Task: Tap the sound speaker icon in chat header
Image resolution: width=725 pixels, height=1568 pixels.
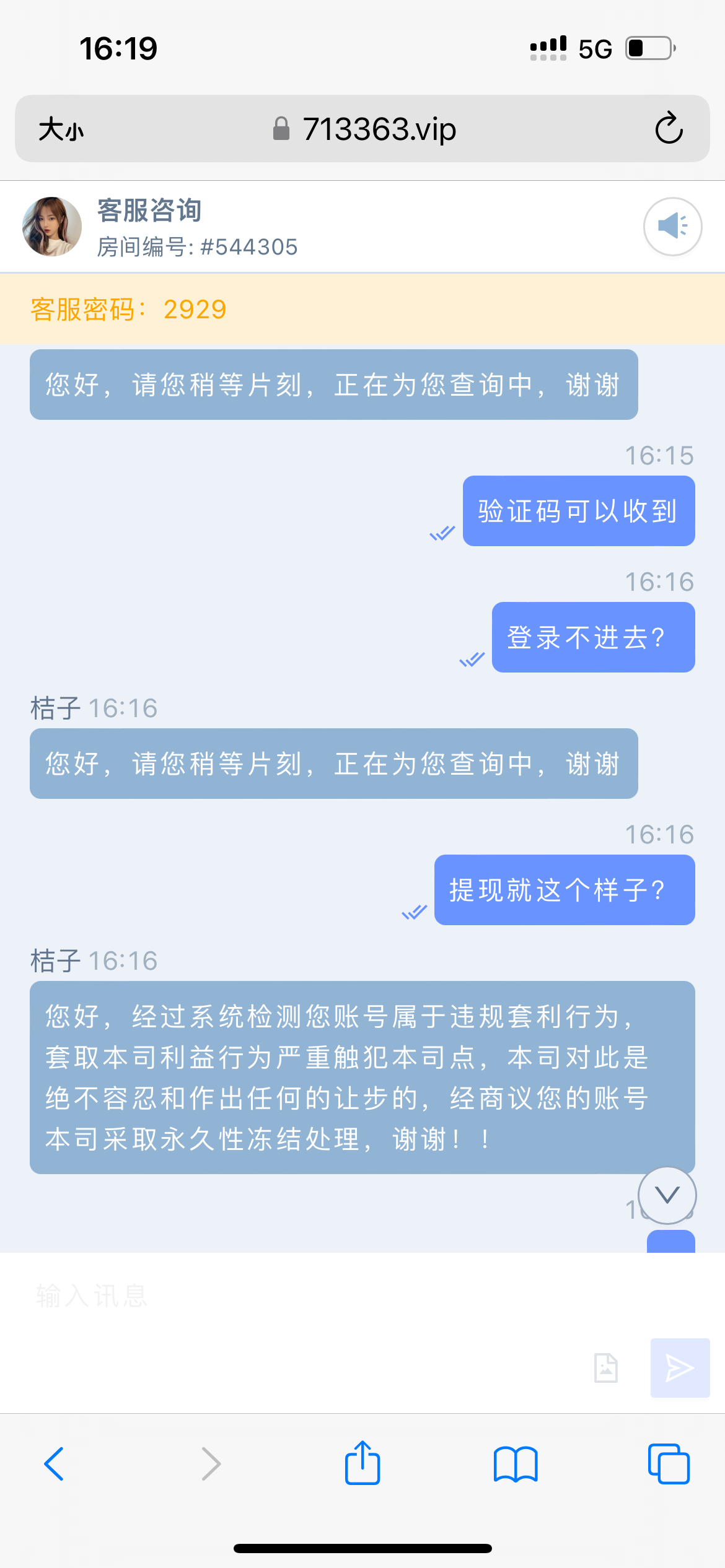Action: (672, 227)
